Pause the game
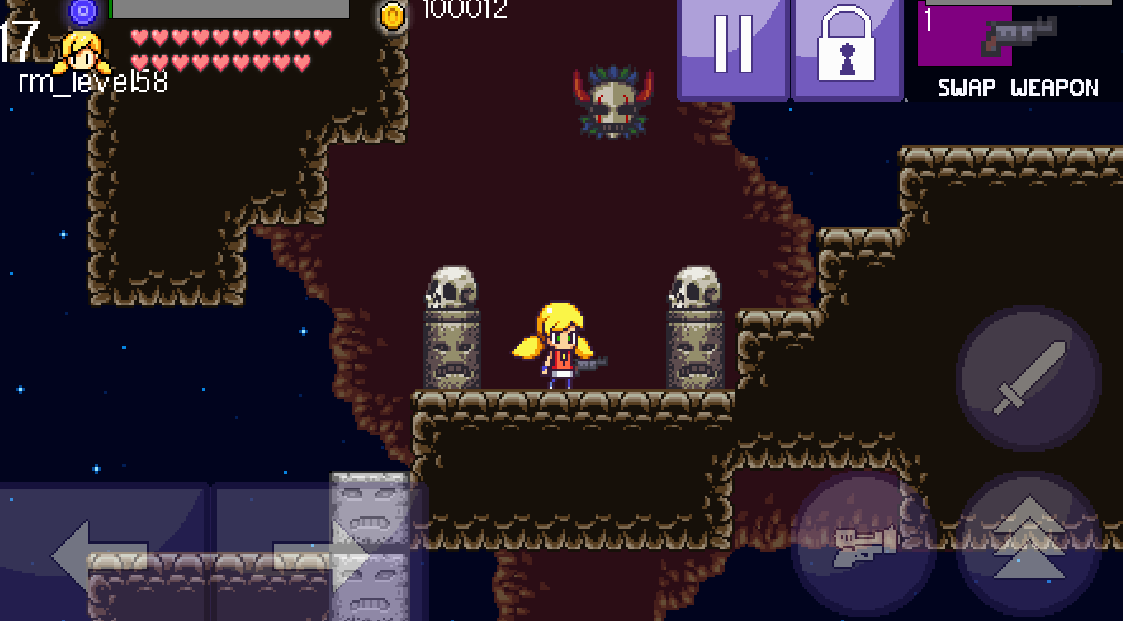Image resolution: width=1123 pixels, height=621 pixels. point(733,47)
